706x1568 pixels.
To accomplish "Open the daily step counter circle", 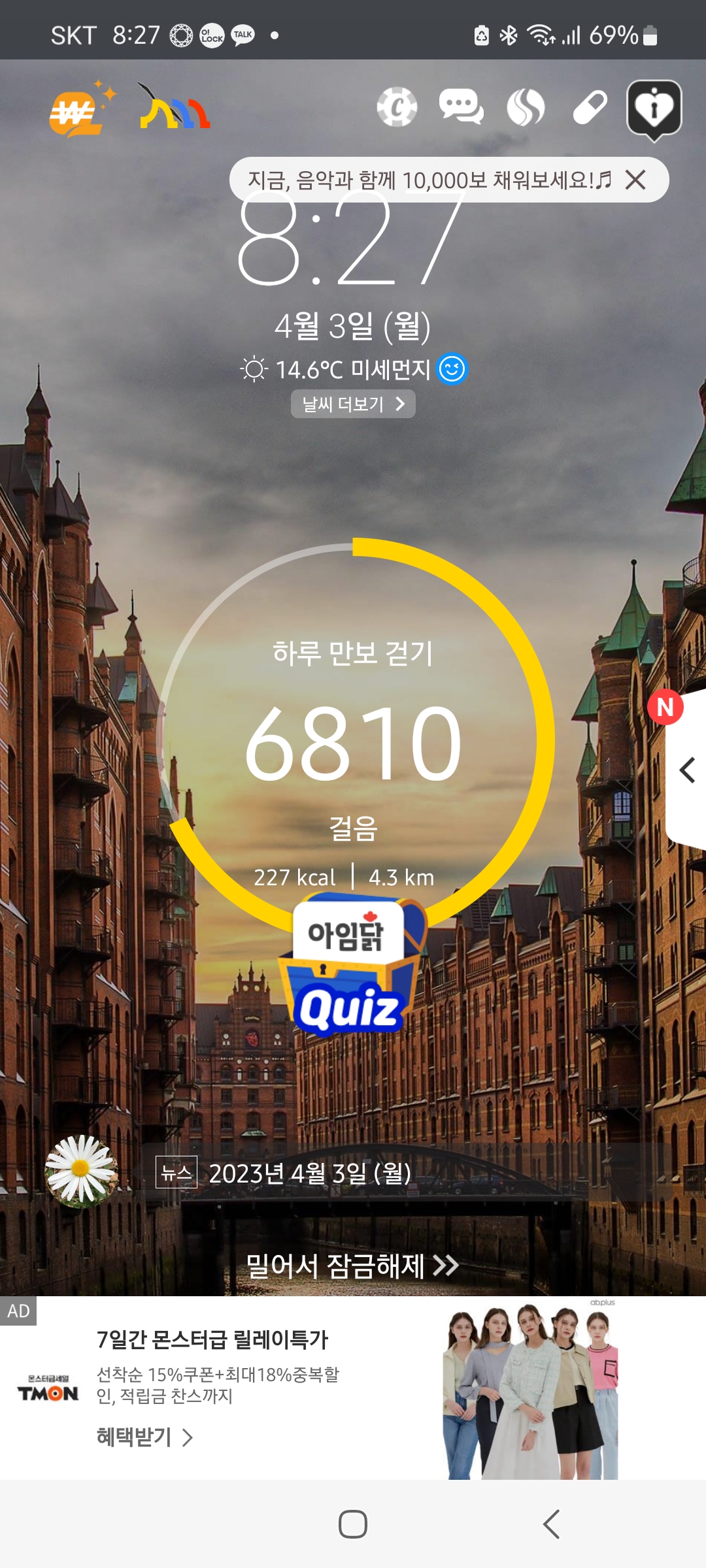I will 353,738.
